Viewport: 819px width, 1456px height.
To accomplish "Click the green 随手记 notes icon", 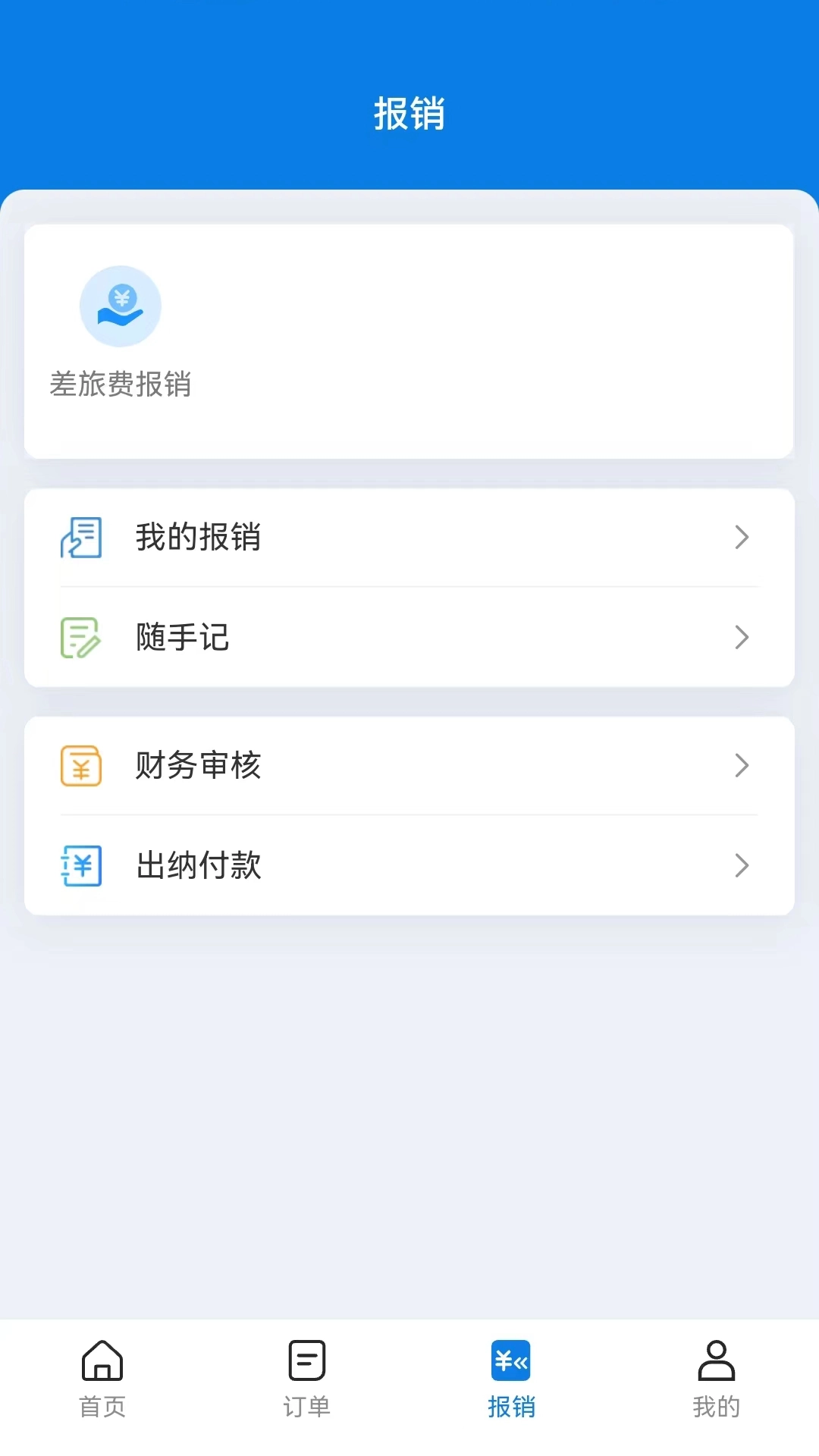I will tap(81, 638).
